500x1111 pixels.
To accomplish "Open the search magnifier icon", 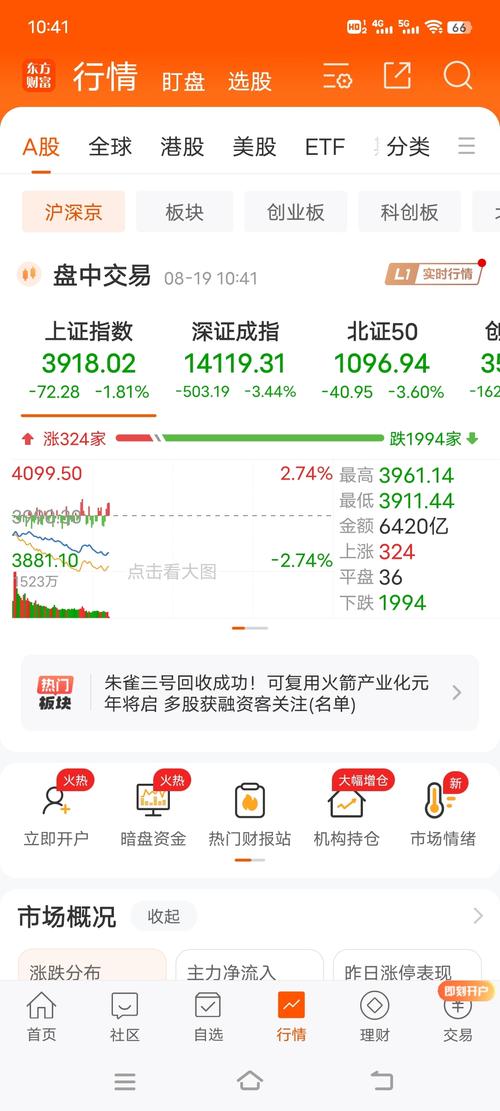I will (x=458, y=76).
